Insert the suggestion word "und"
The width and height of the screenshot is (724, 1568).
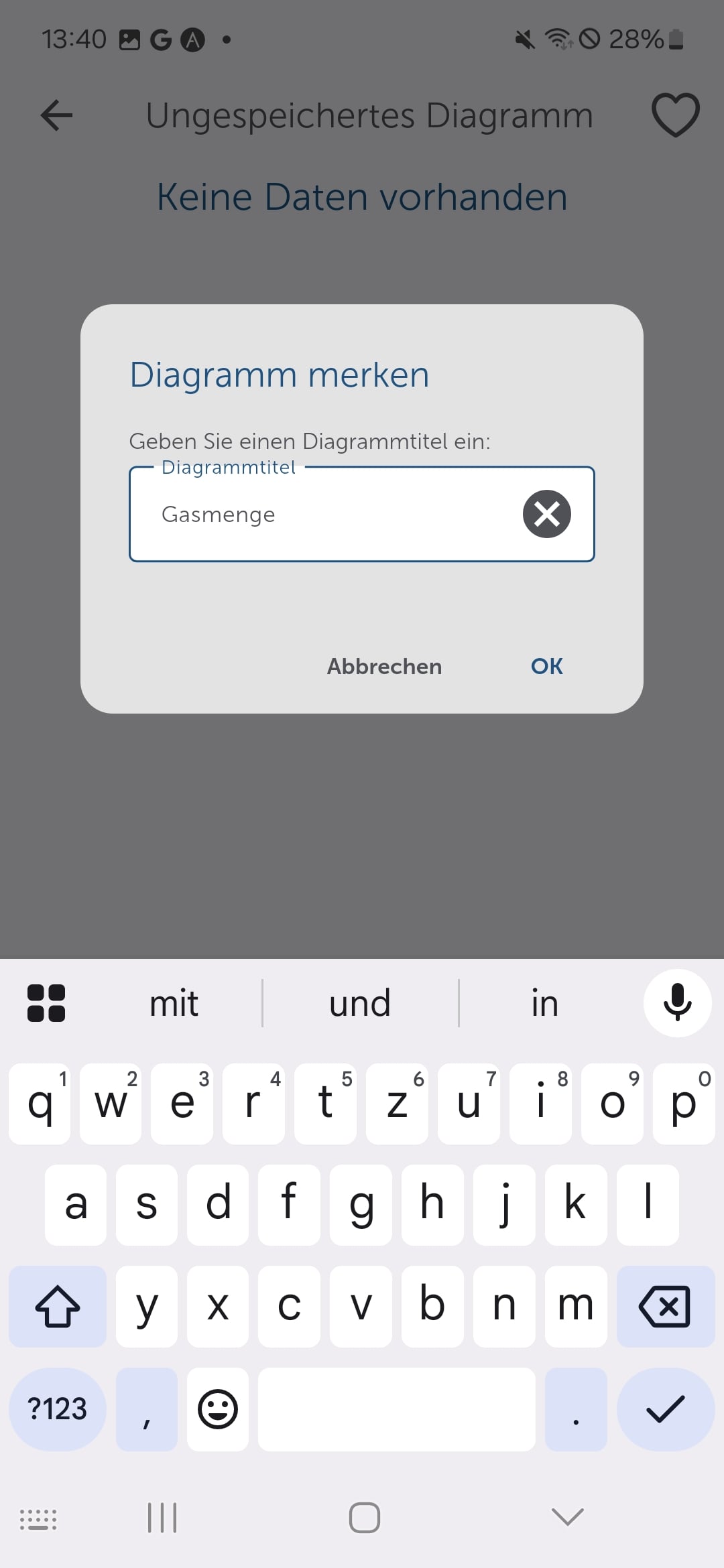(x=360, y=1003)
